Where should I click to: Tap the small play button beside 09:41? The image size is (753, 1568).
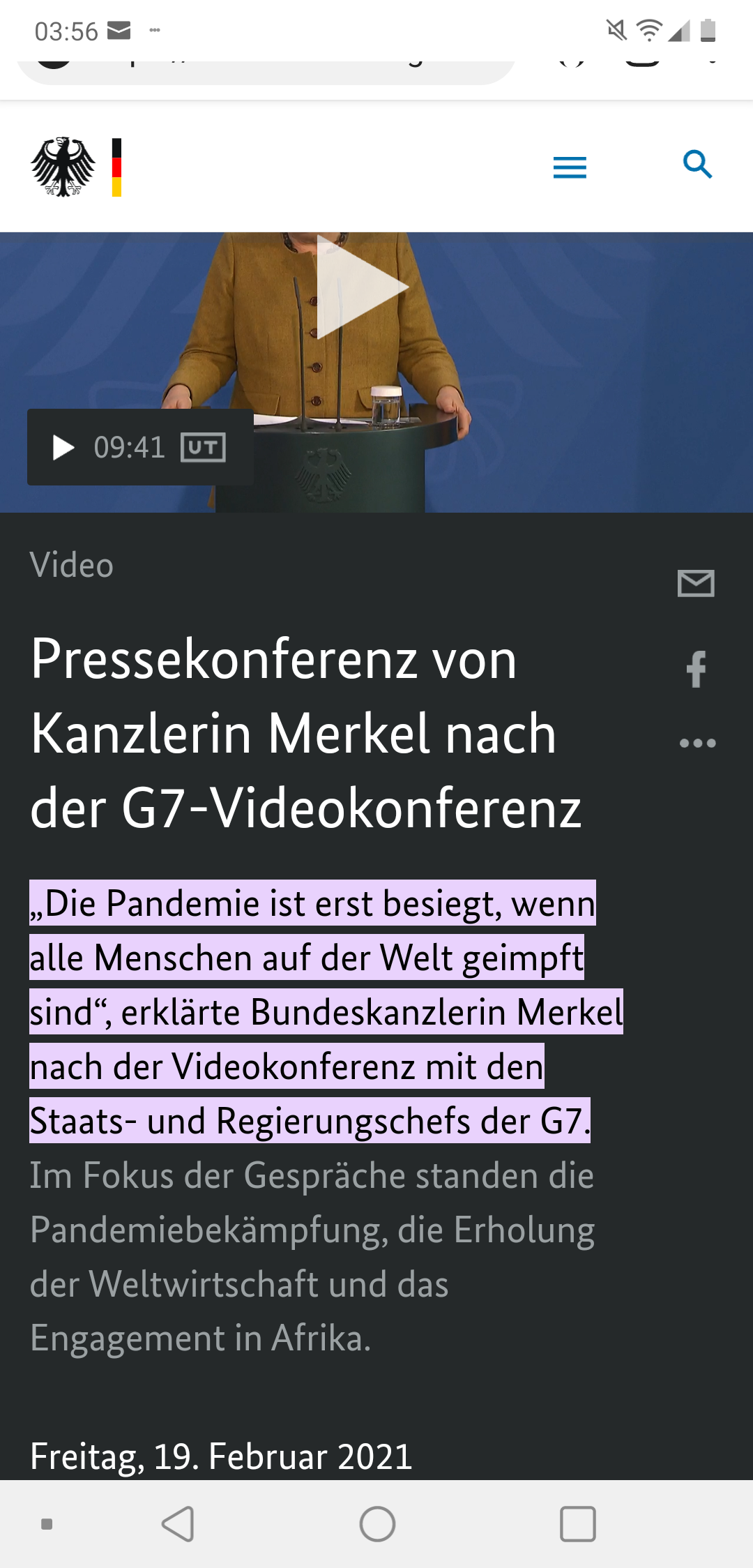pos(63,448)
